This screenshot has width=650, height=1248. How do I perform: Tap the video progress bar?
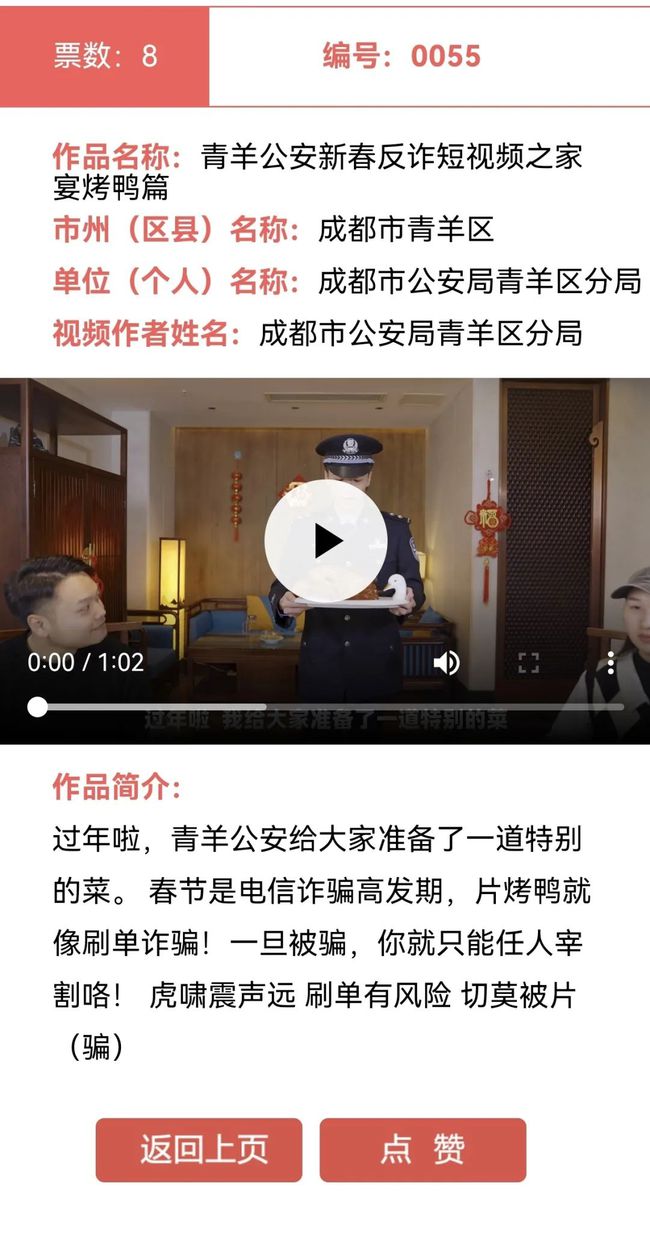click(325, 707)
